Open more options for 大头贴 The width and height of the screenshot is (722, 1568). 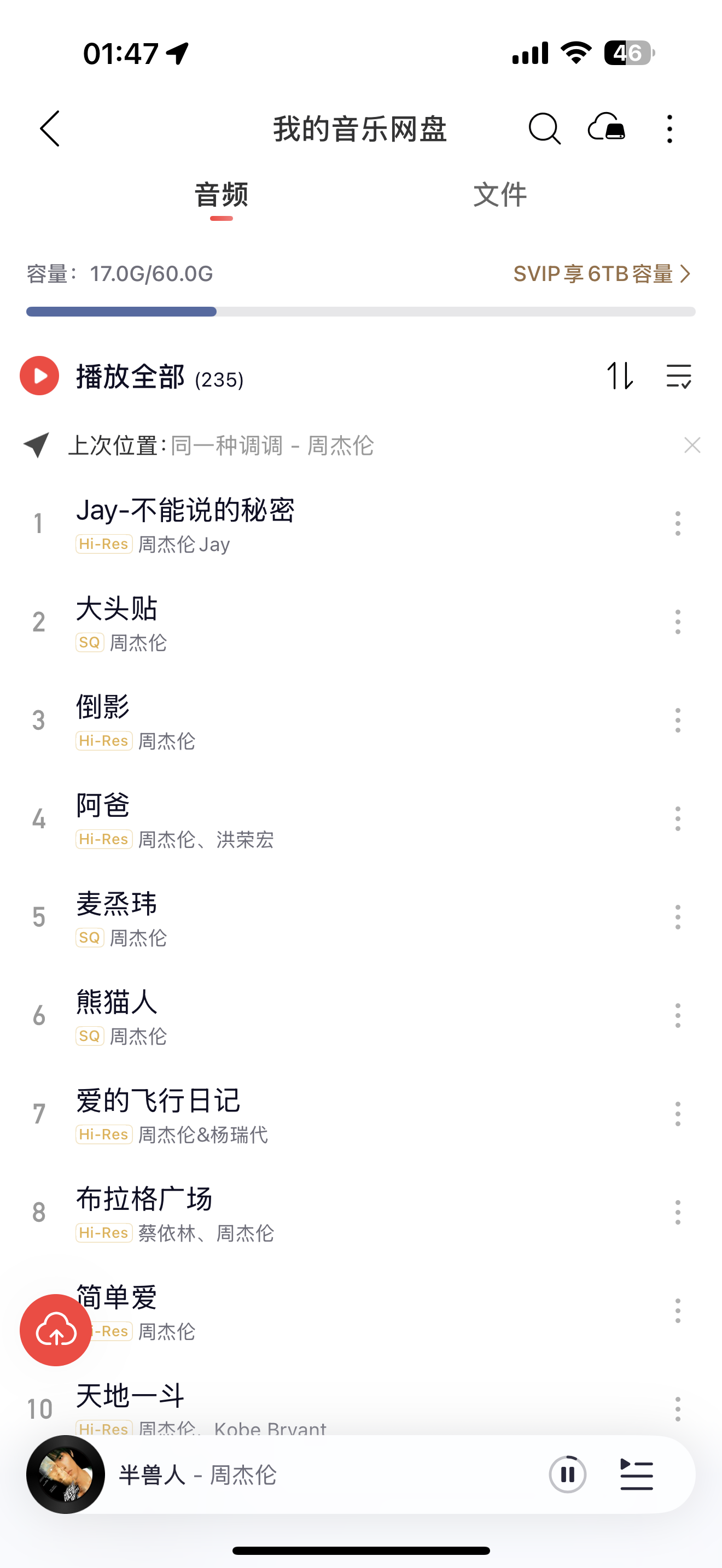click(x=678, y=622)
